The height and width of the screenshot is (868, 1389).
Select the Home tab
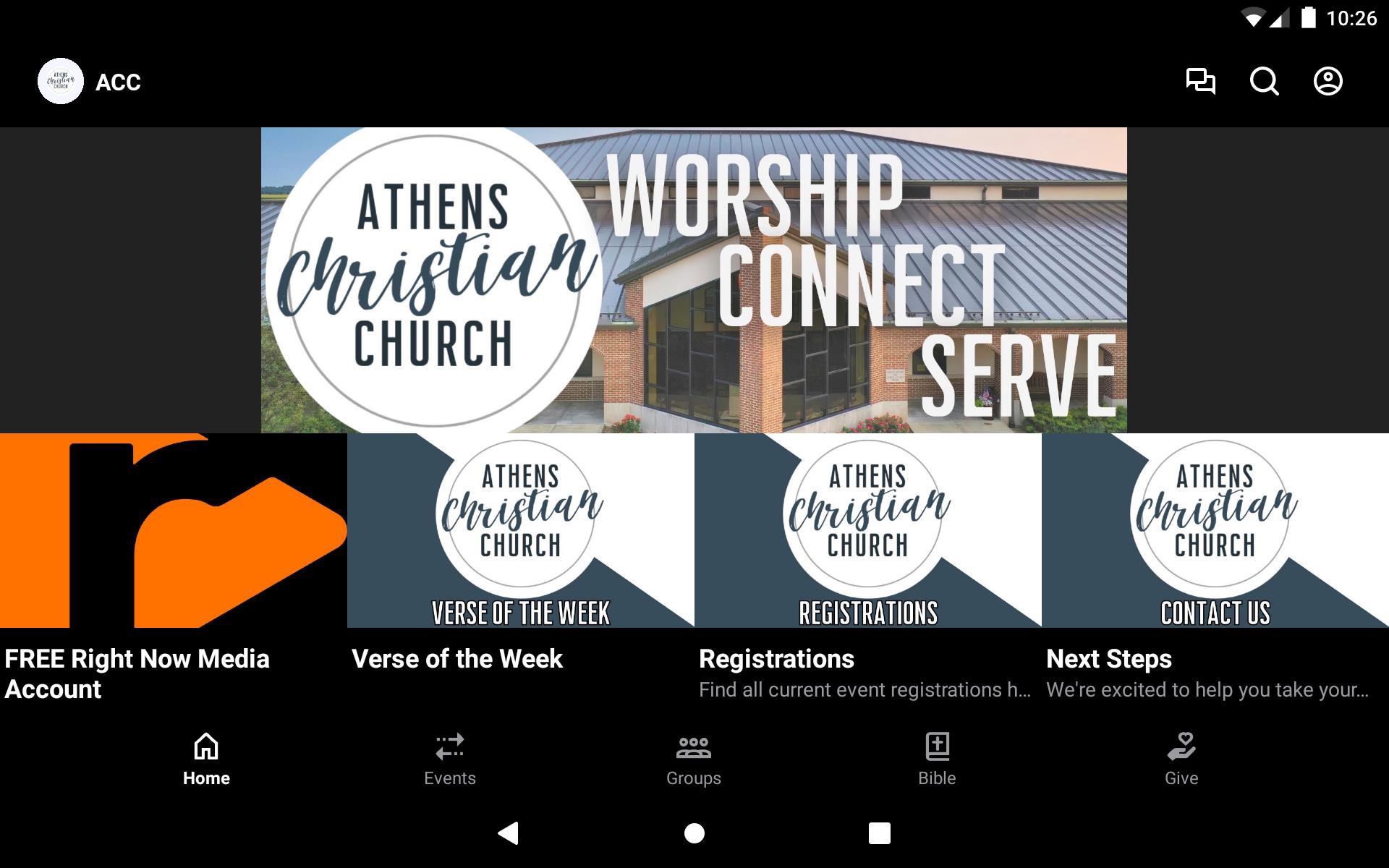[x=206, y=759]
